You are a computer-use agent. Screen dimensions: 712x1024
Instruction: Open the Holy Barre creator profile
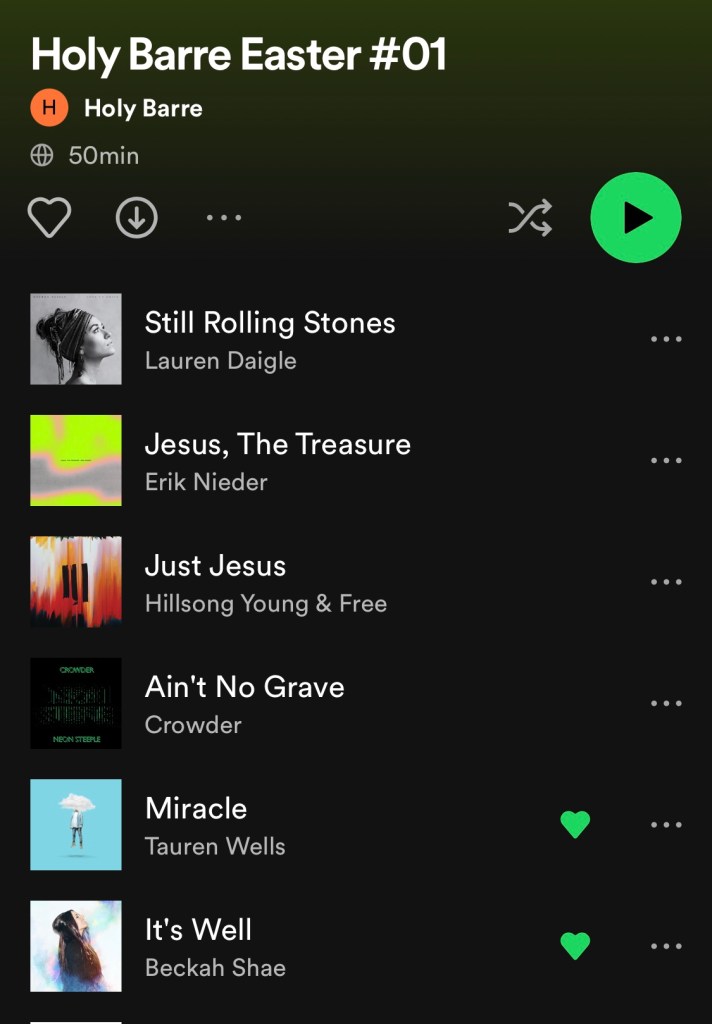(142, 108)
